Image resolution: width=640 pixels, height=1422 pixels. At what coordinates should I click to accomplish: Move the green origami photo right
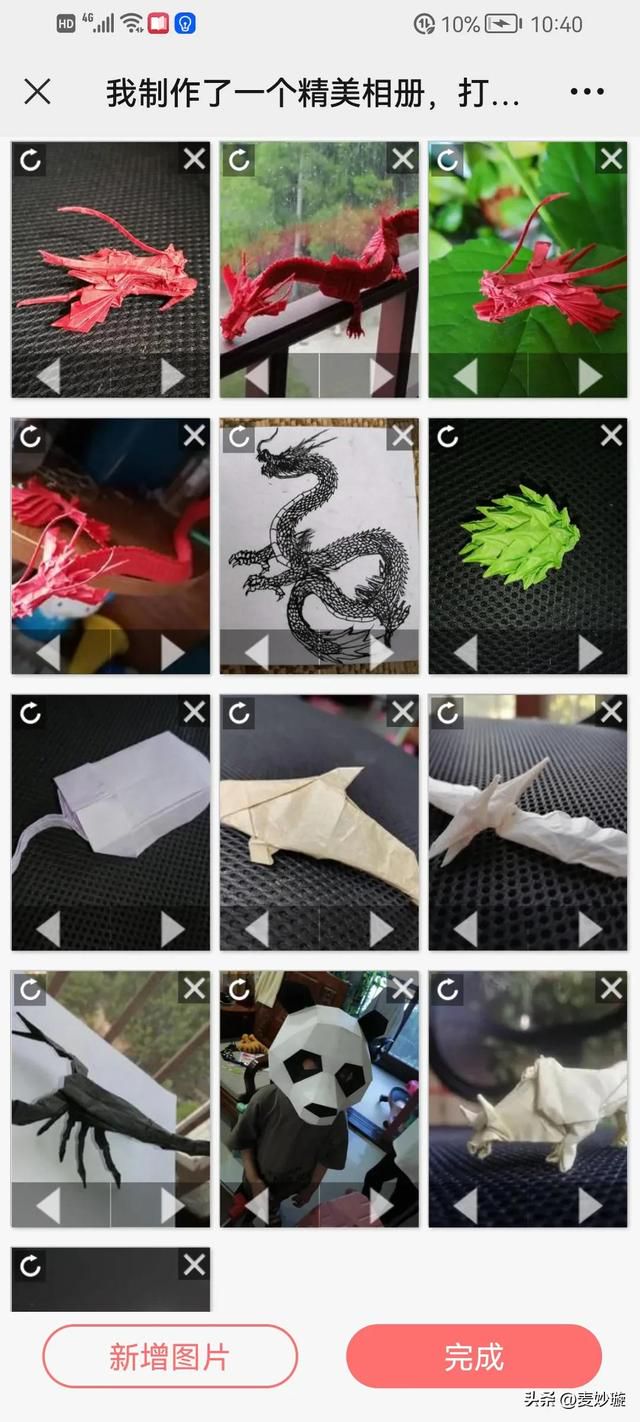coord(590,653)
